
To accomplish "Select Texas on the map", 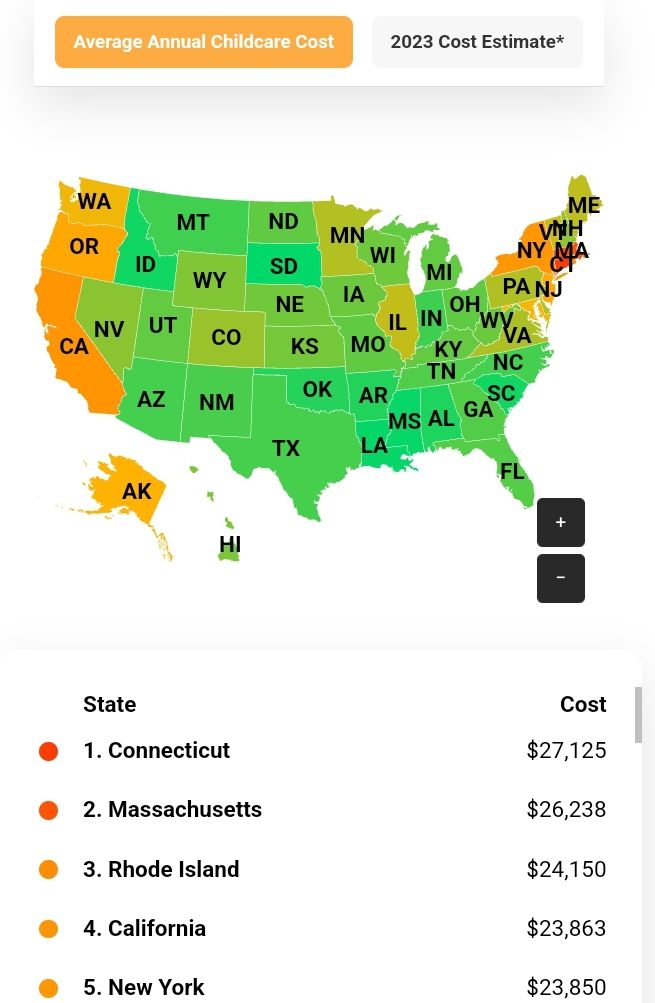I will [286, 448].
